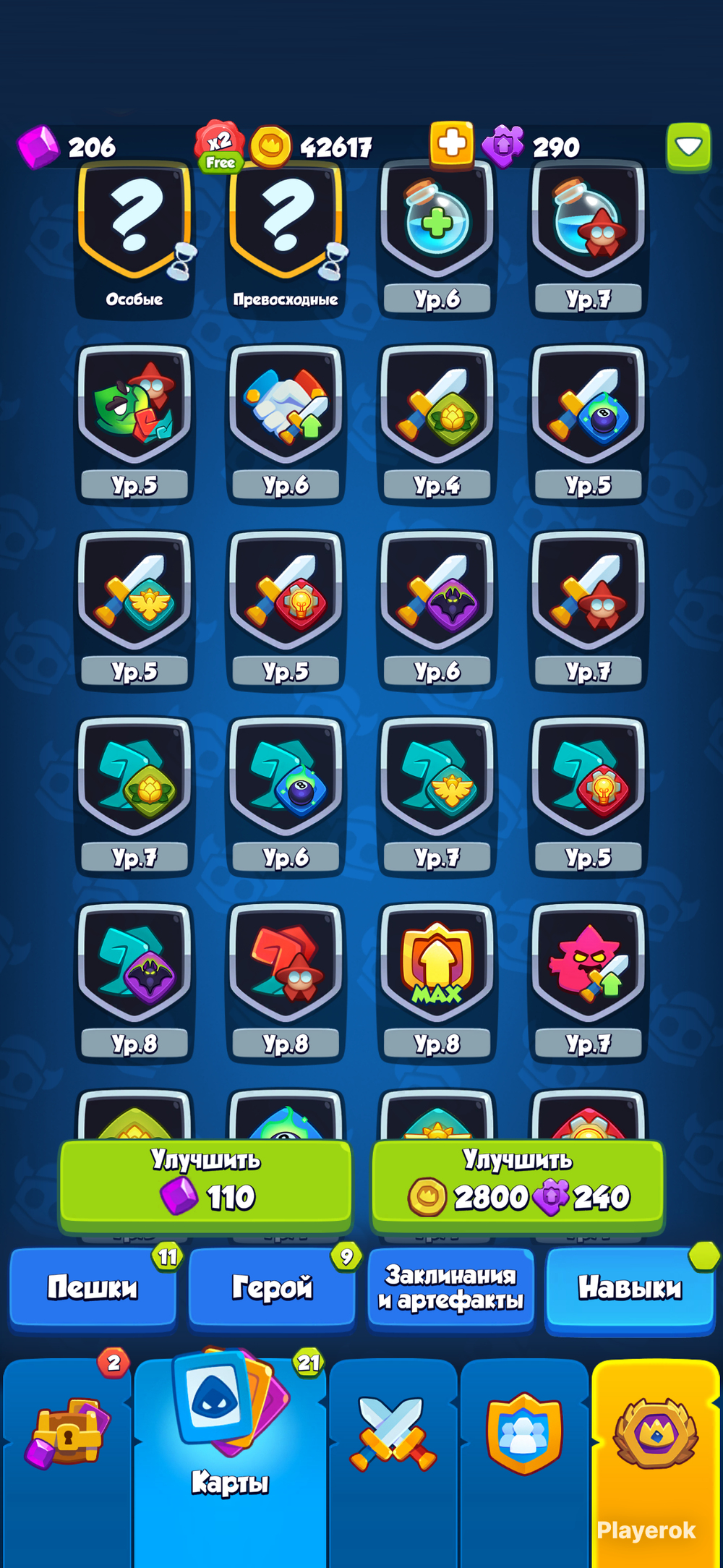This screenshot has width=723, height=1568.
Task: Claim the x2 Free bonus badge
Action: [220, 146]
